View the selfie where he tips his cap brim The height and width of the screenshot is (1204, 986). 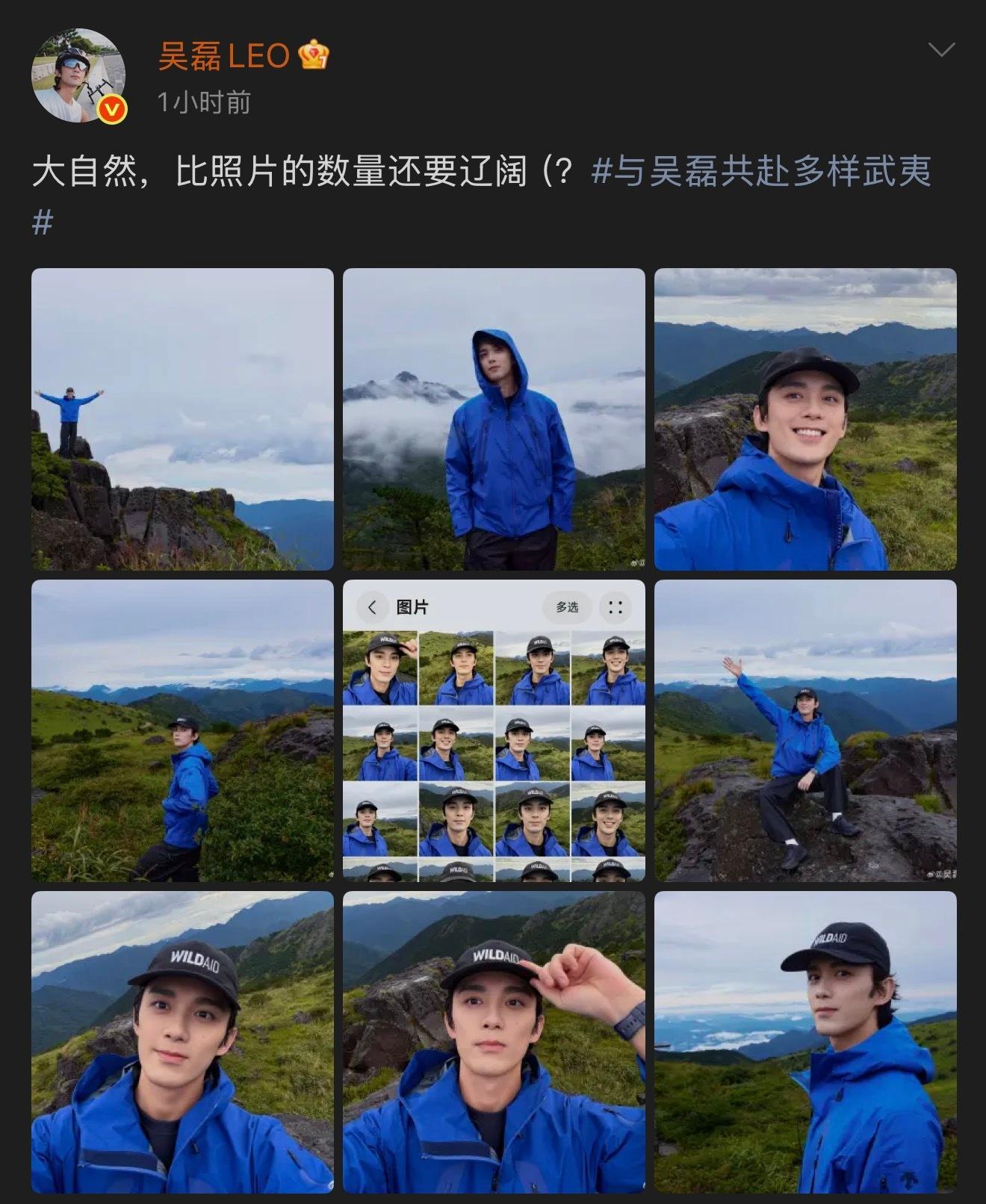[x=493, y=1046]
